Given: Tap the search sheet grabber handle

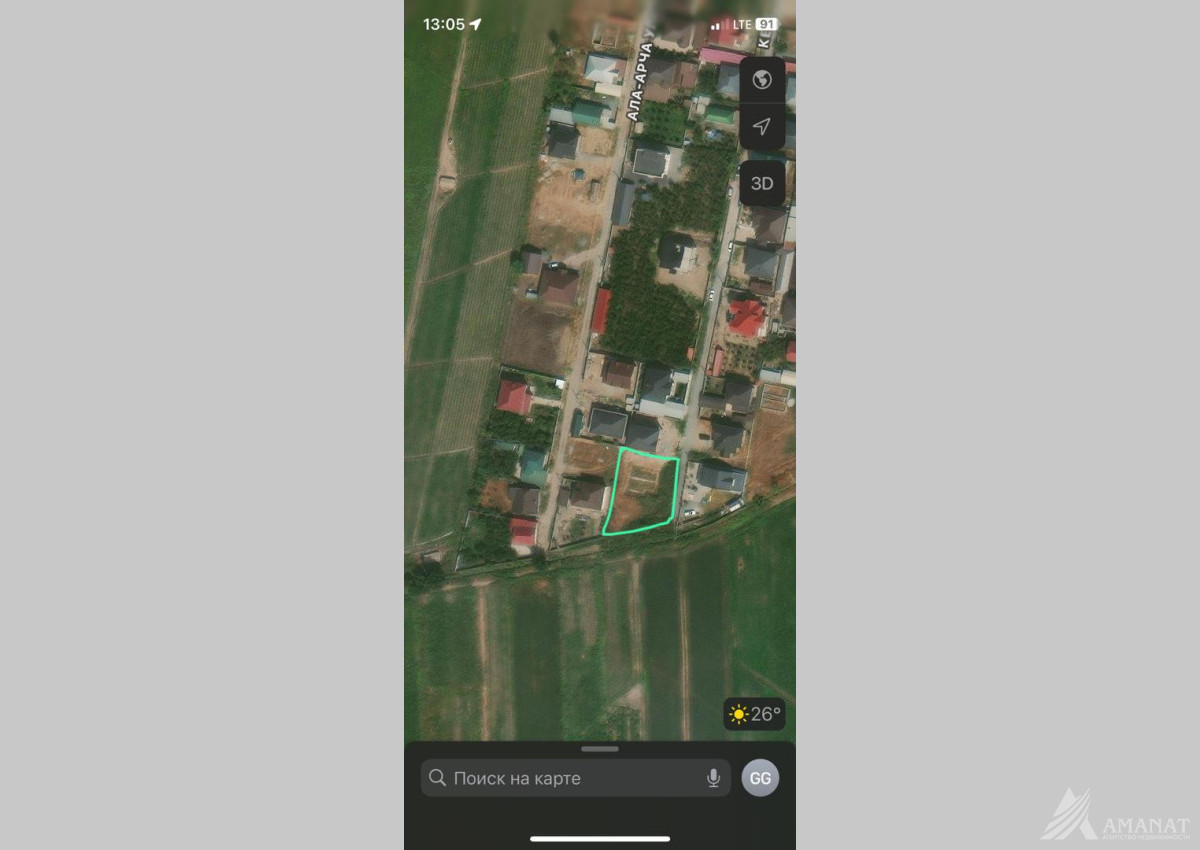Looking at the screenshot, I should coord(599,749).
